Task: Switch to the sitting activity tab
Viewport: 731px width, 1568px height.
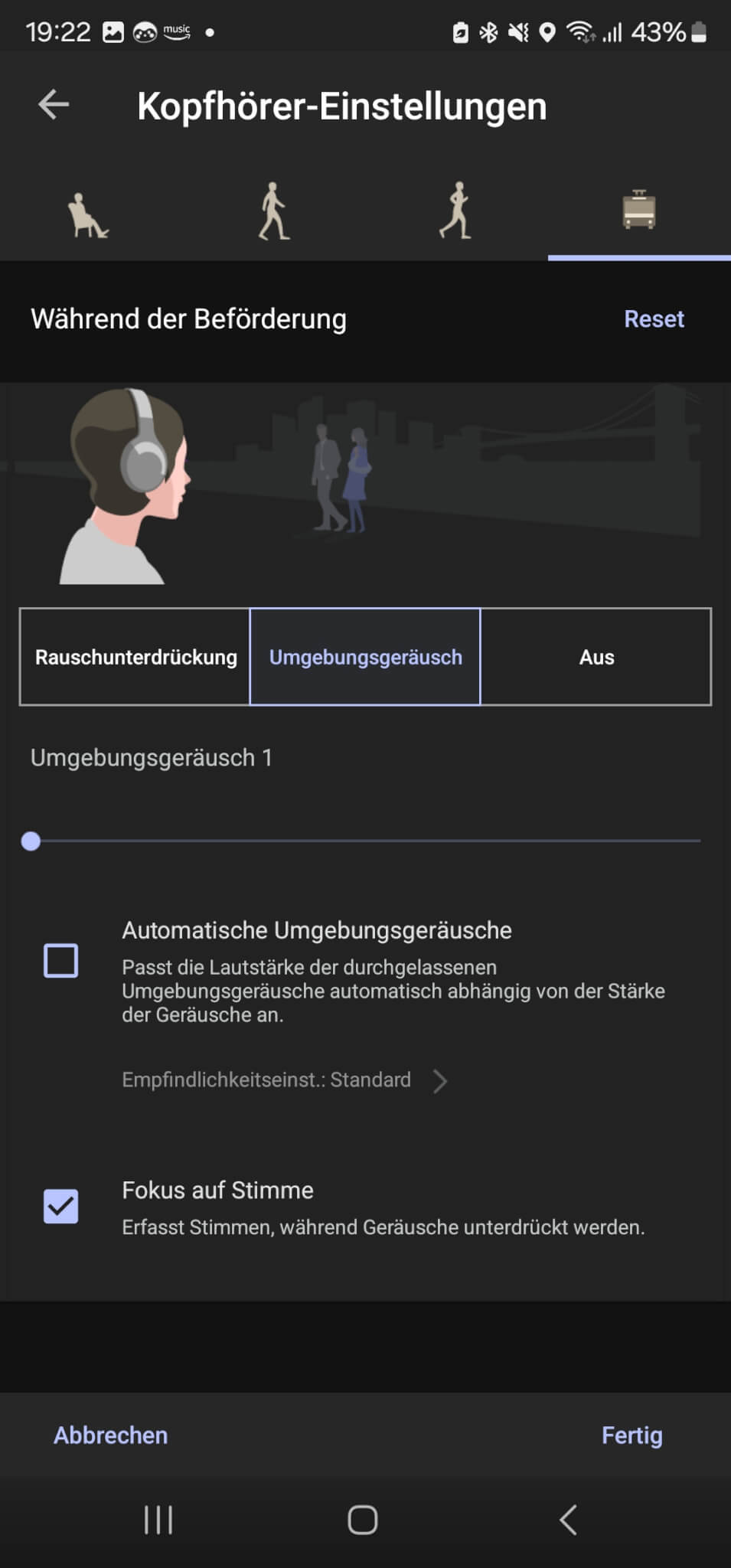Action: pyautogui.click(x=90, y=213)
